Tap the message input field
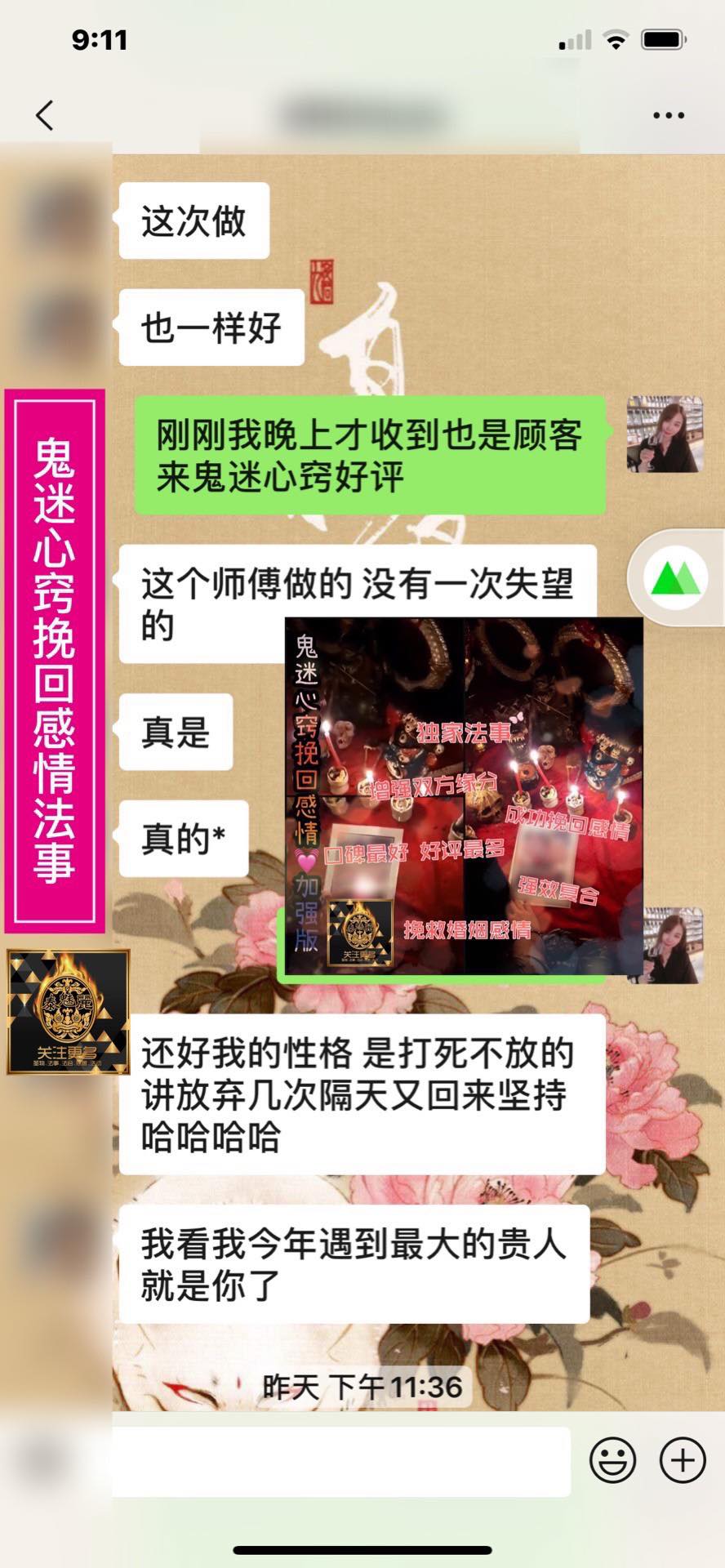725x1568 pixels. (x=340, y=1462)
